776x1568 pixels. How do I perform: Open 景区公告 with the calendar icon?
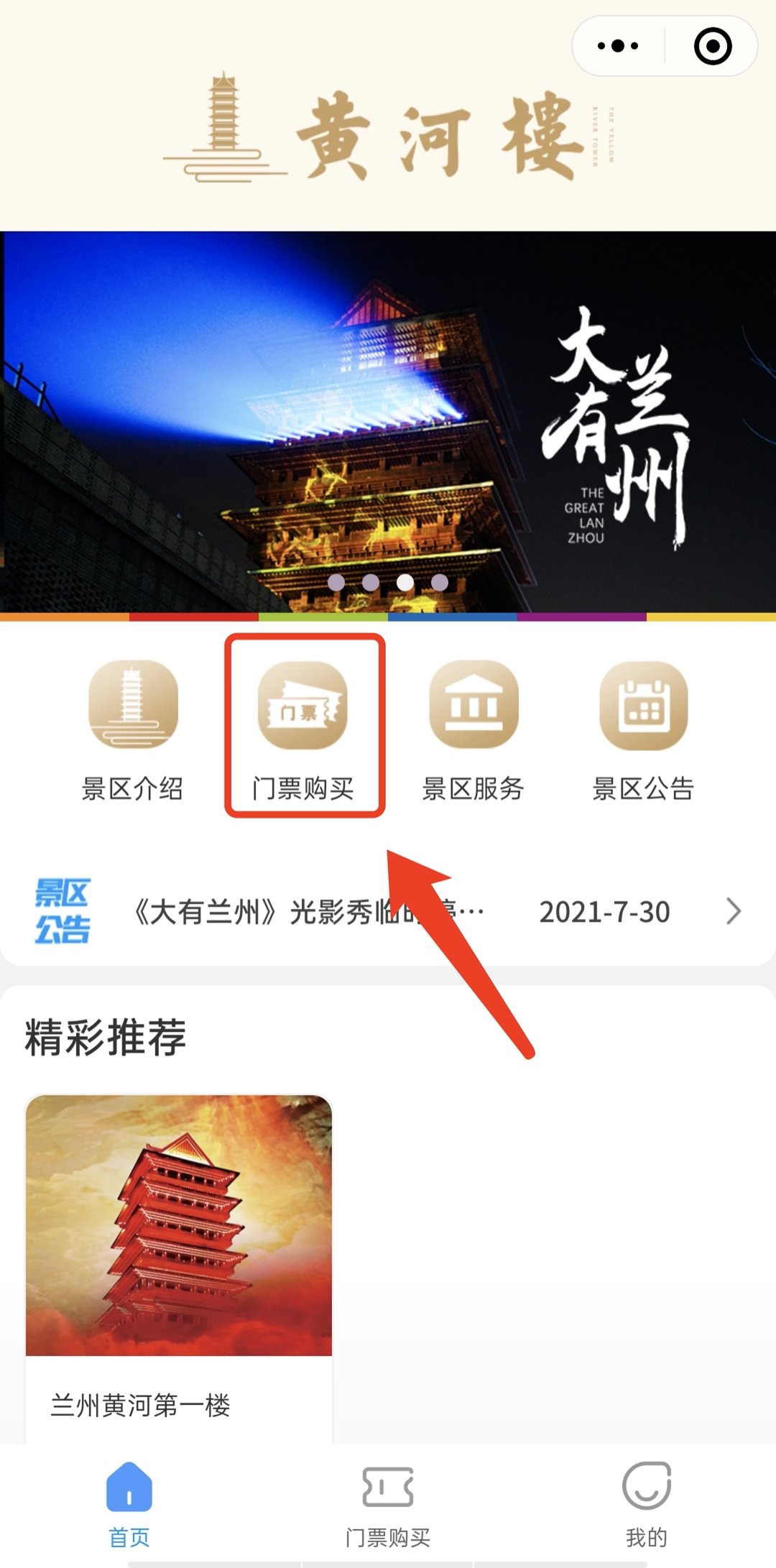644,729
